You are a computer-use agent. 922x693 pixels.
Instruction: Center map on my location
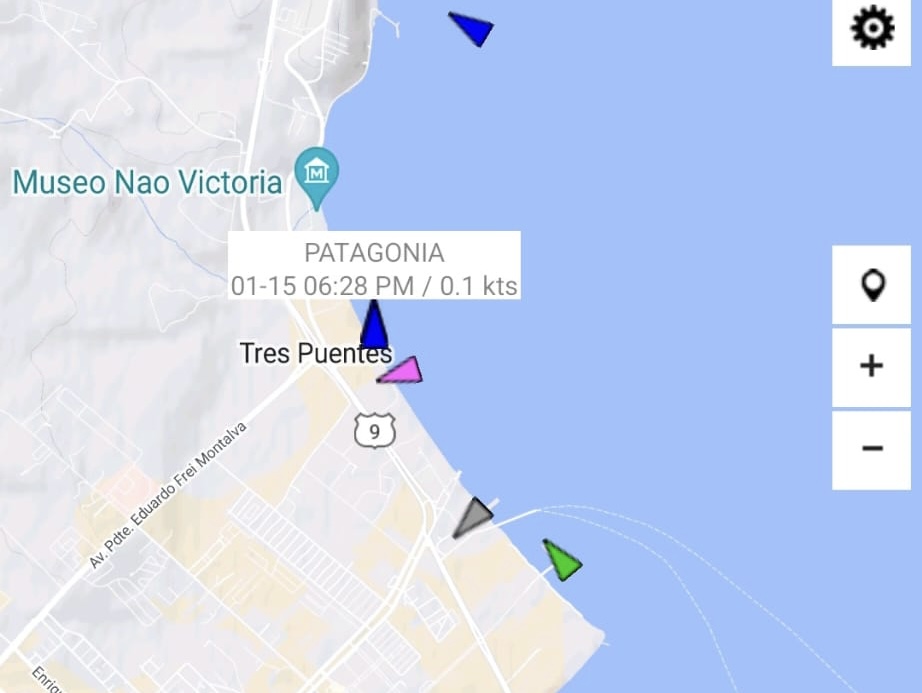(x=872, y=286)
